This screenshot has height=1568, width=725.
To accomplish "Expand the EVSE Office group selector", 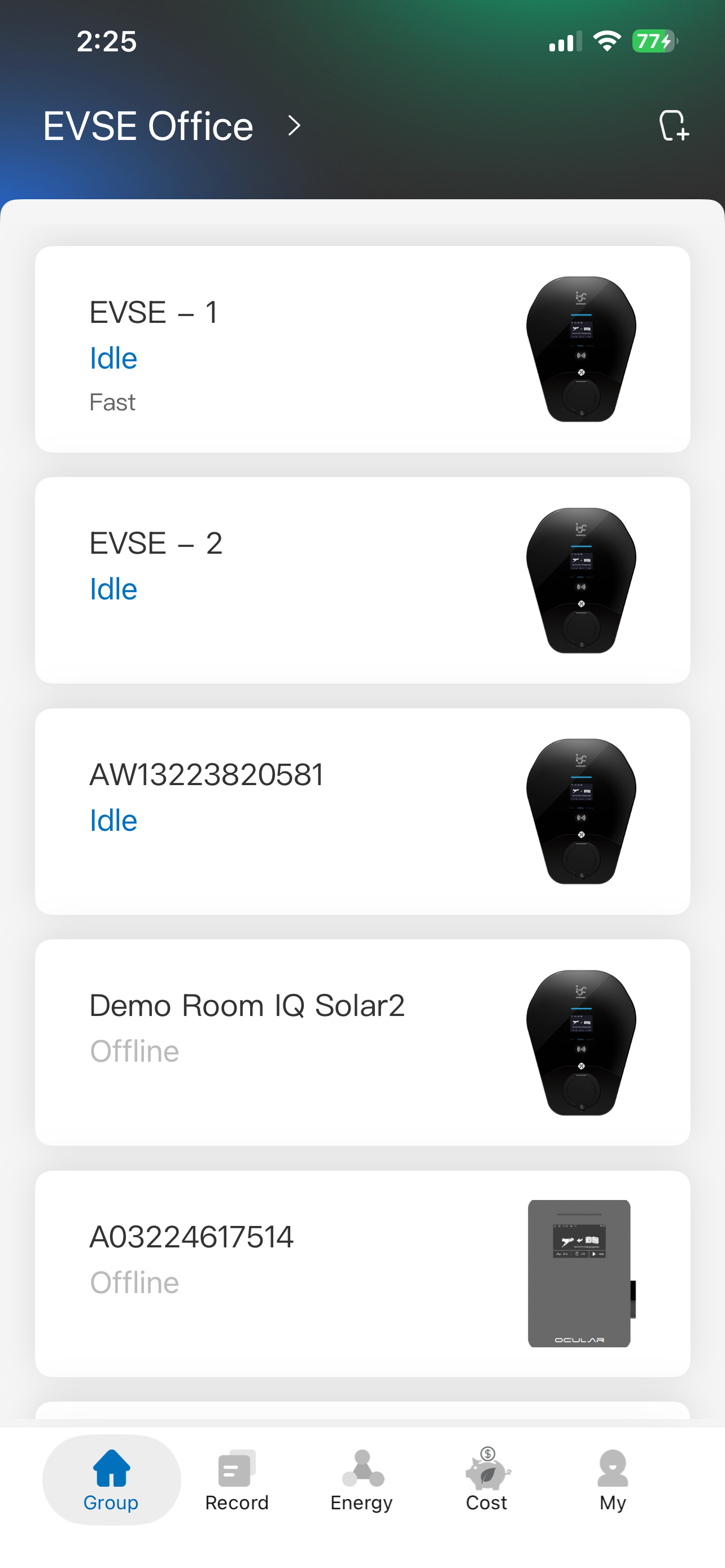I will point(172,126).
